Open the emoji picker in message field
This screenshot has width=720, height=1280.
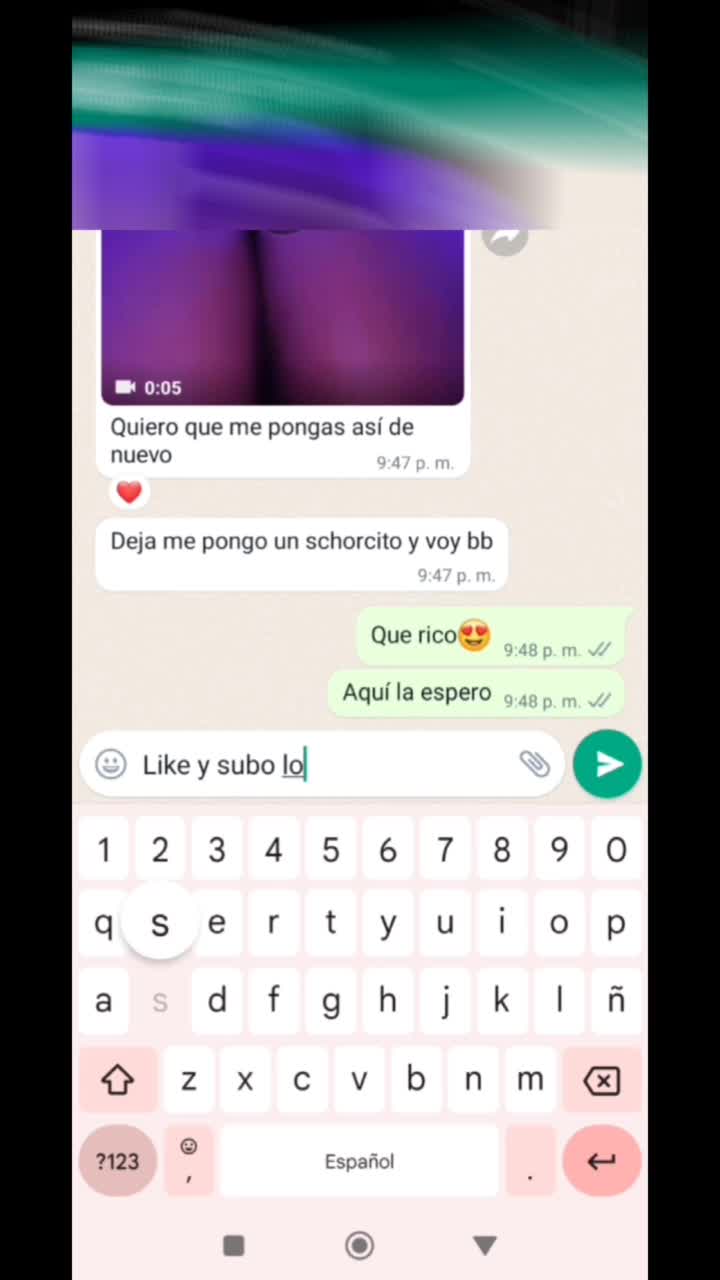110,765
